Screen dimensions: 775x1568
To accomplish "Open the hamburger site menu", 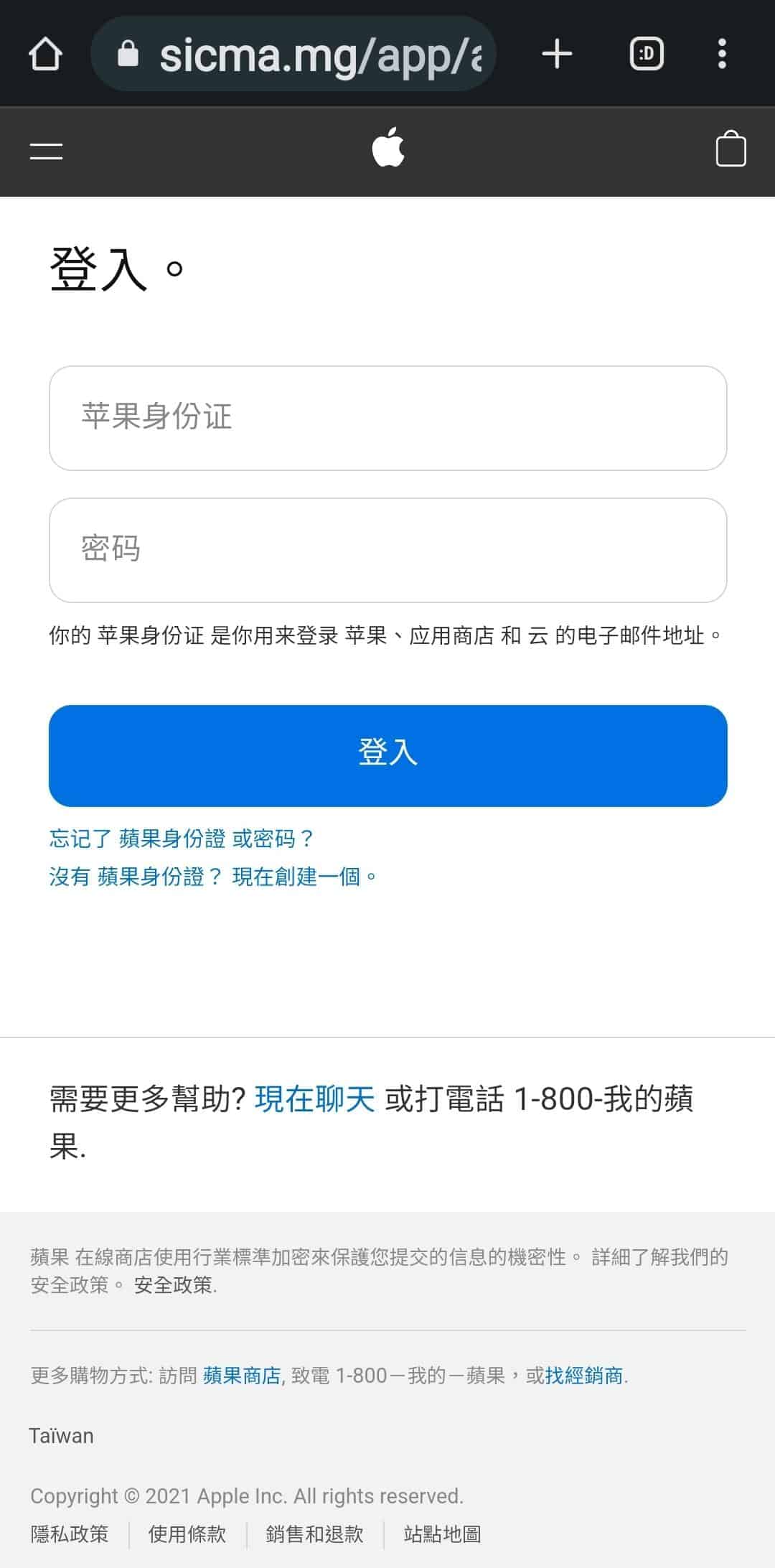I will [x=47, y=151].
